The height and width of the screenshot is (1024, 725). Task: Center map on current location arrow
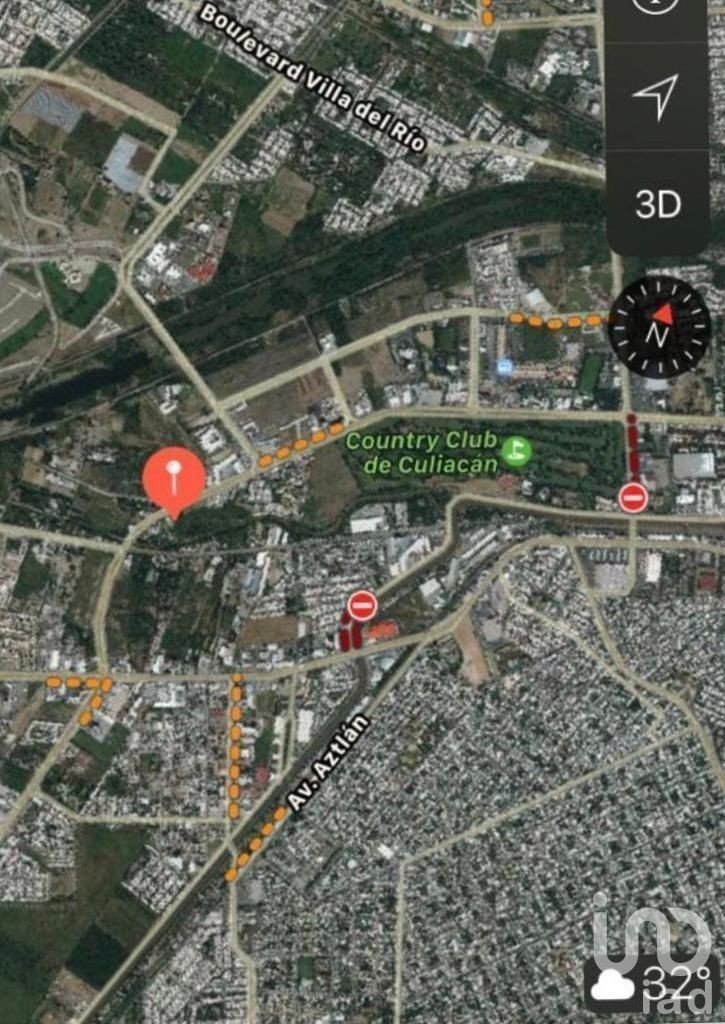click(x=656, y=98)
